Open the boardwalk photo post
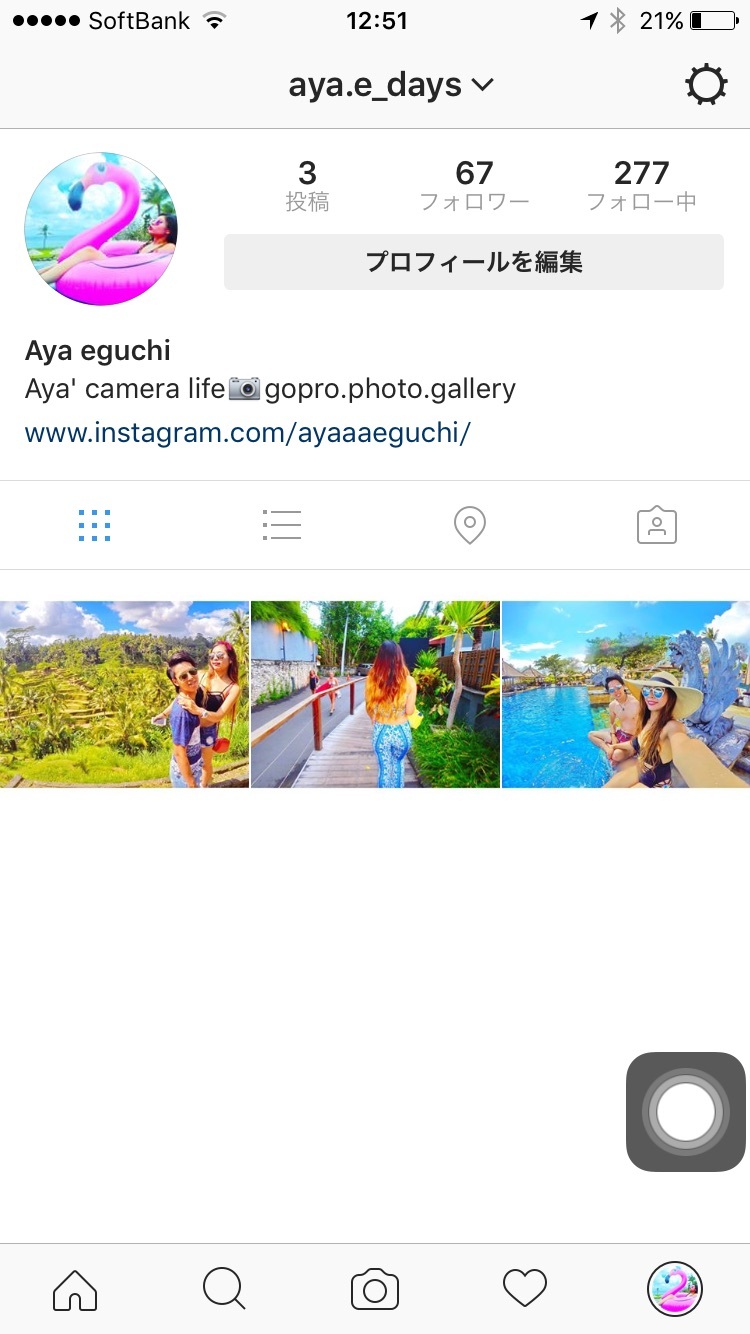 coord(375,694)
